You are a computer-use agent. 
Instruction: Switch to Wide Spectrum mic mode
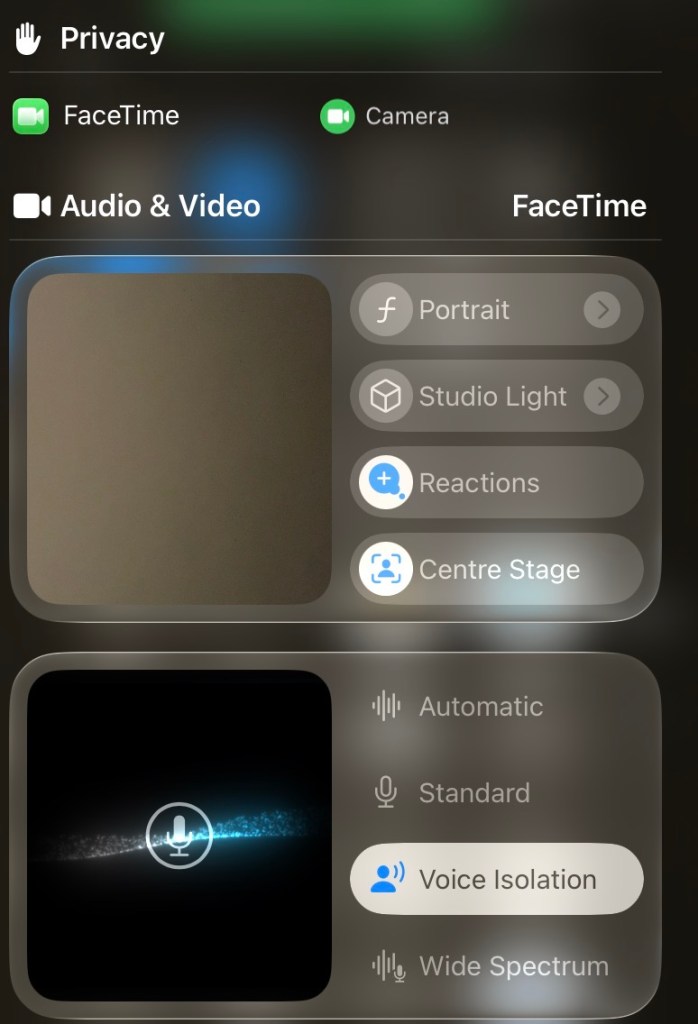click(x=512, y=966)
